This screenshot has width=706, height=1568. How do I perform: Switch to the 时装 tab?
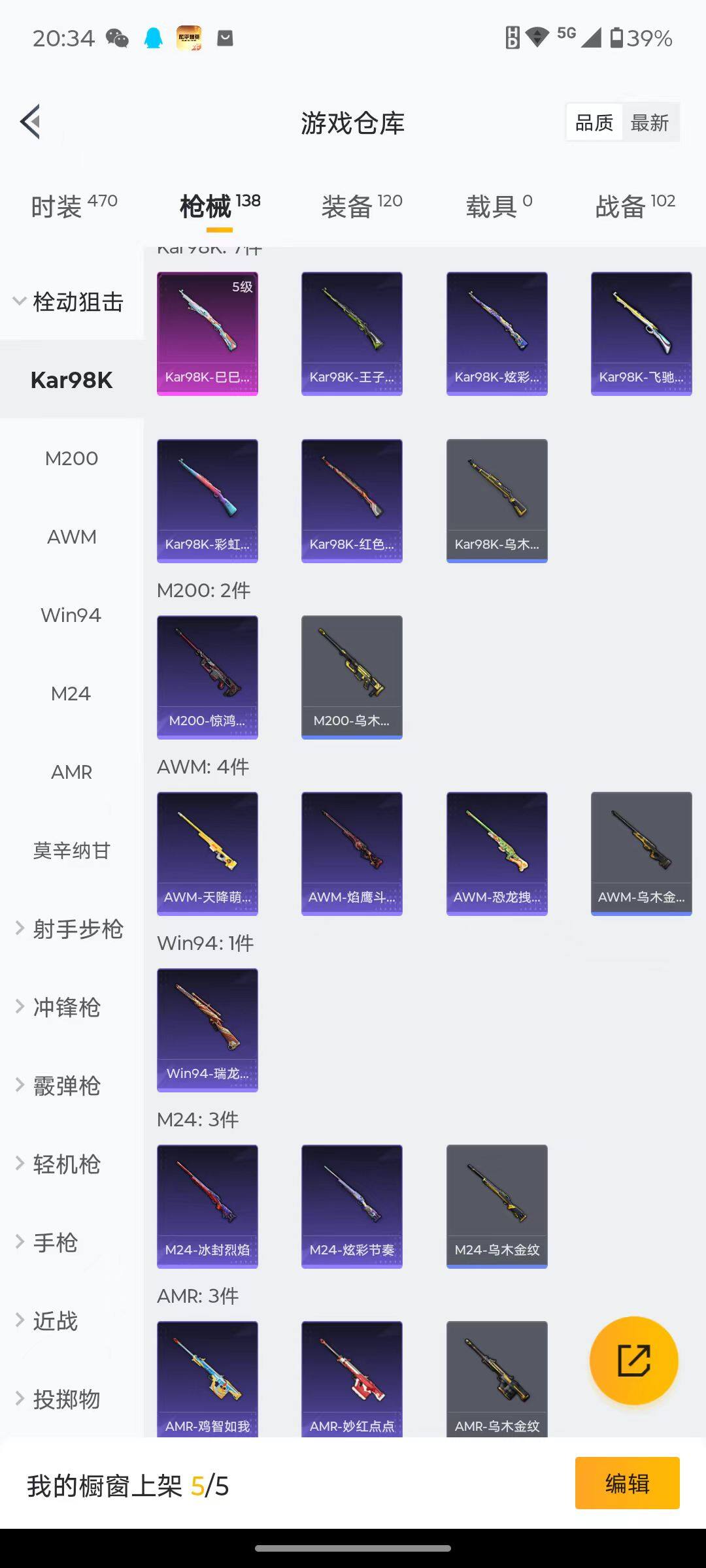[73, 206]
